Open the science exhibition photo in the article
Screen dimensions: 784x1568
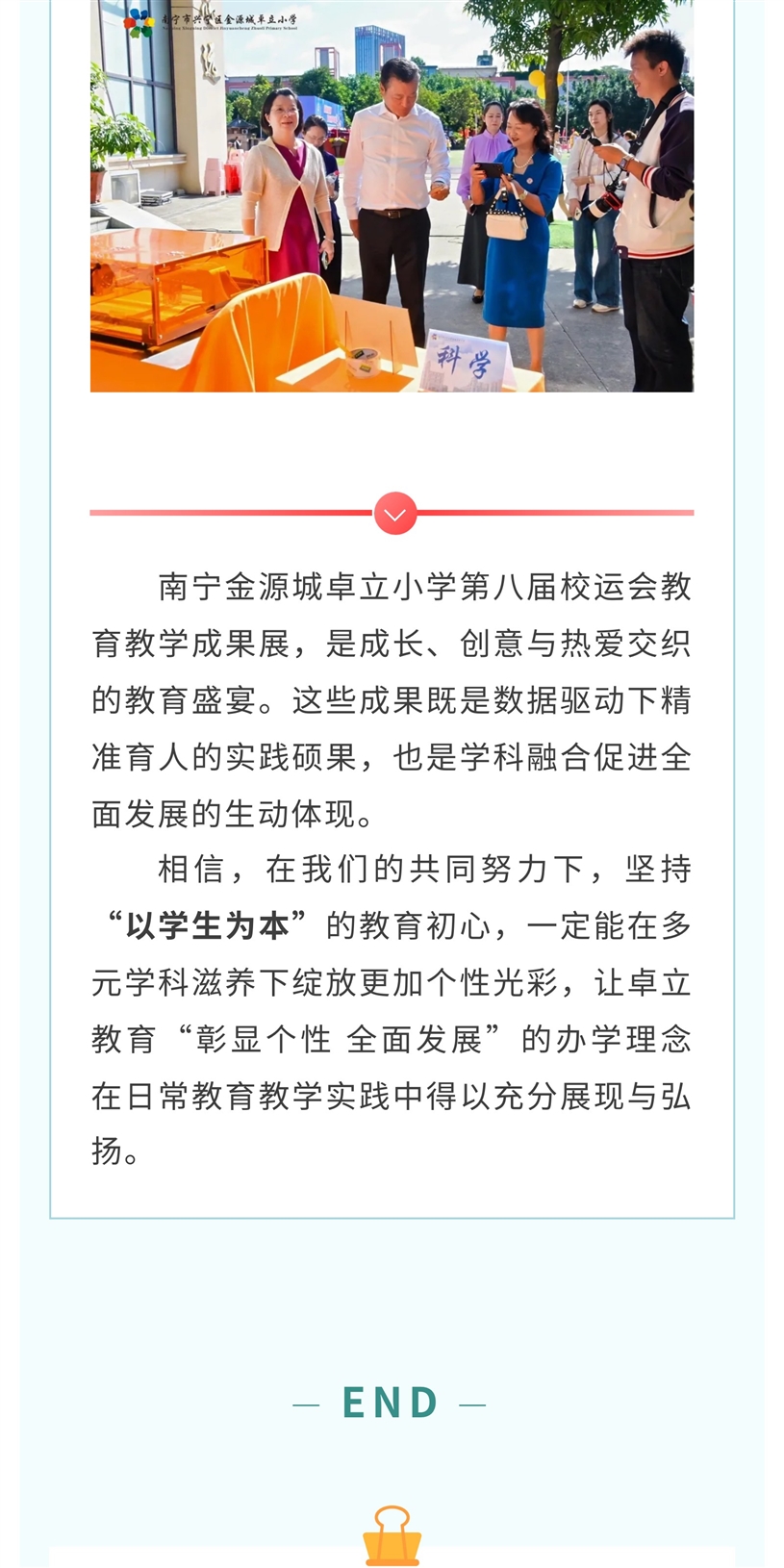point(392,197)
